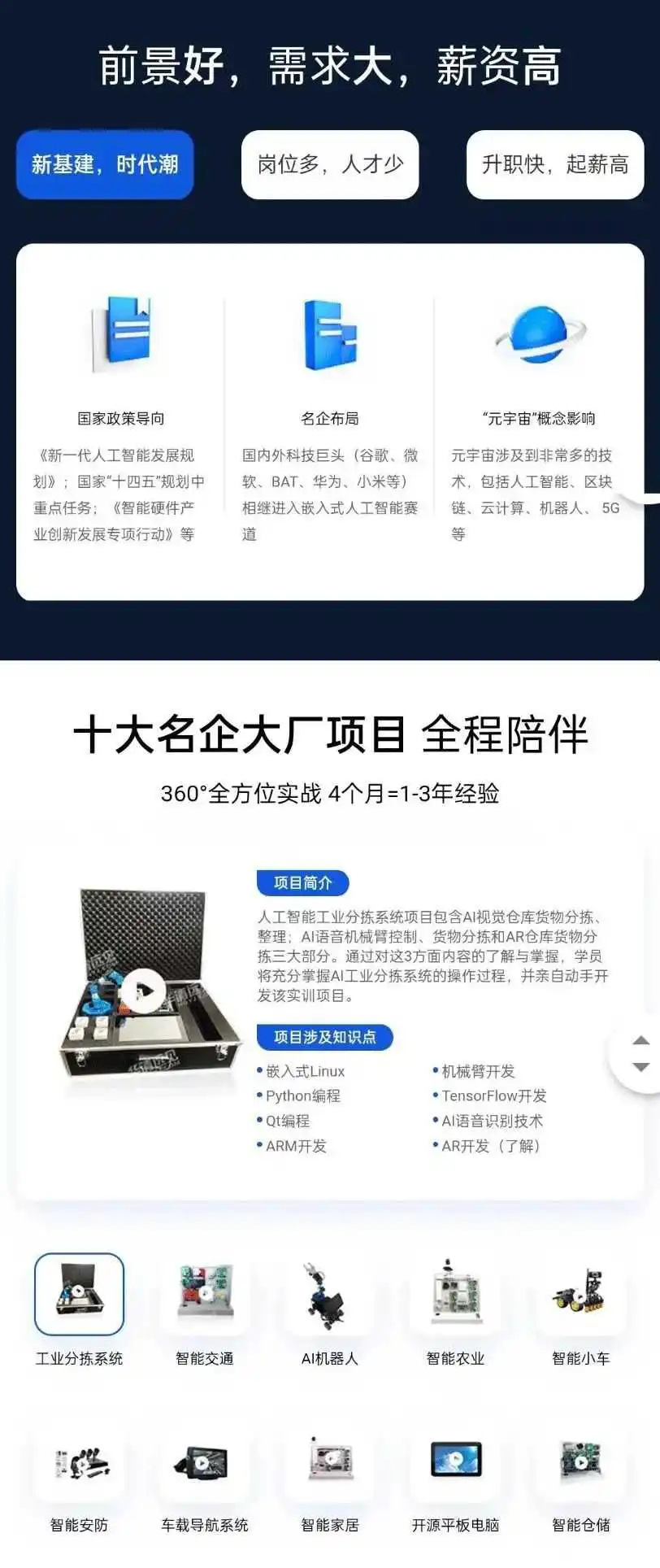Open the 车载导航系统 project
Image resolution: width=660 pixels, height=1568 pixels.
point(205,1464)
